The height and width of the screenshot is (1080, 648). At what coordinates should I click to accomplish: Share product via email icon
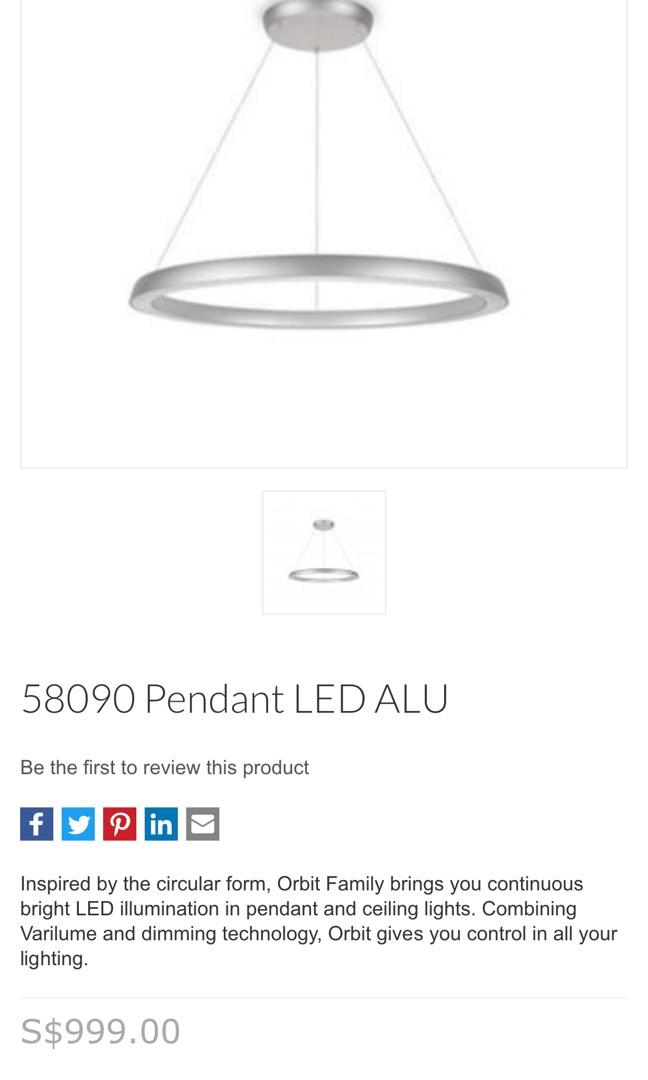click(x=202, y=824)
